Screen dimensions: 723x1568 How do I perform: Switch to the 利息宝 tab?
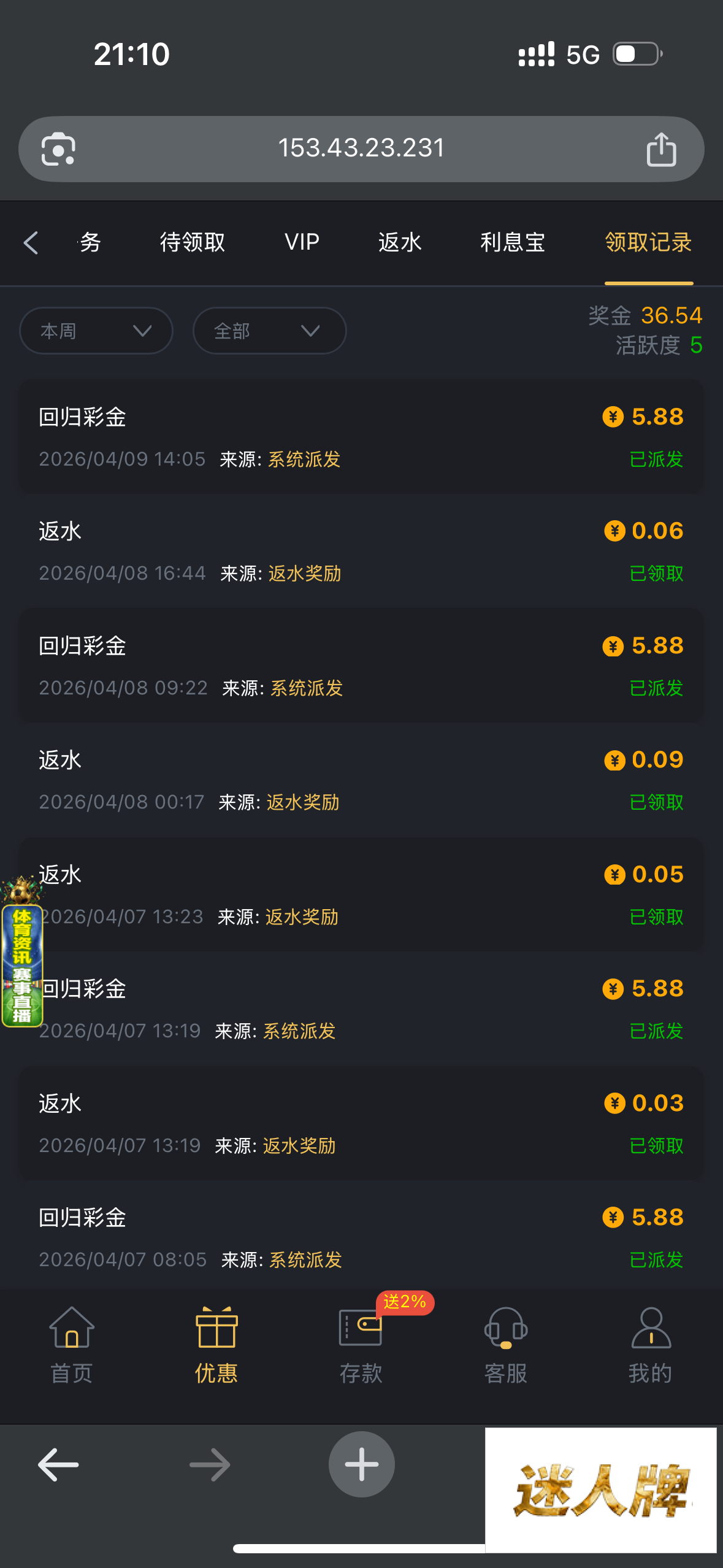click(x=513, y=243)
